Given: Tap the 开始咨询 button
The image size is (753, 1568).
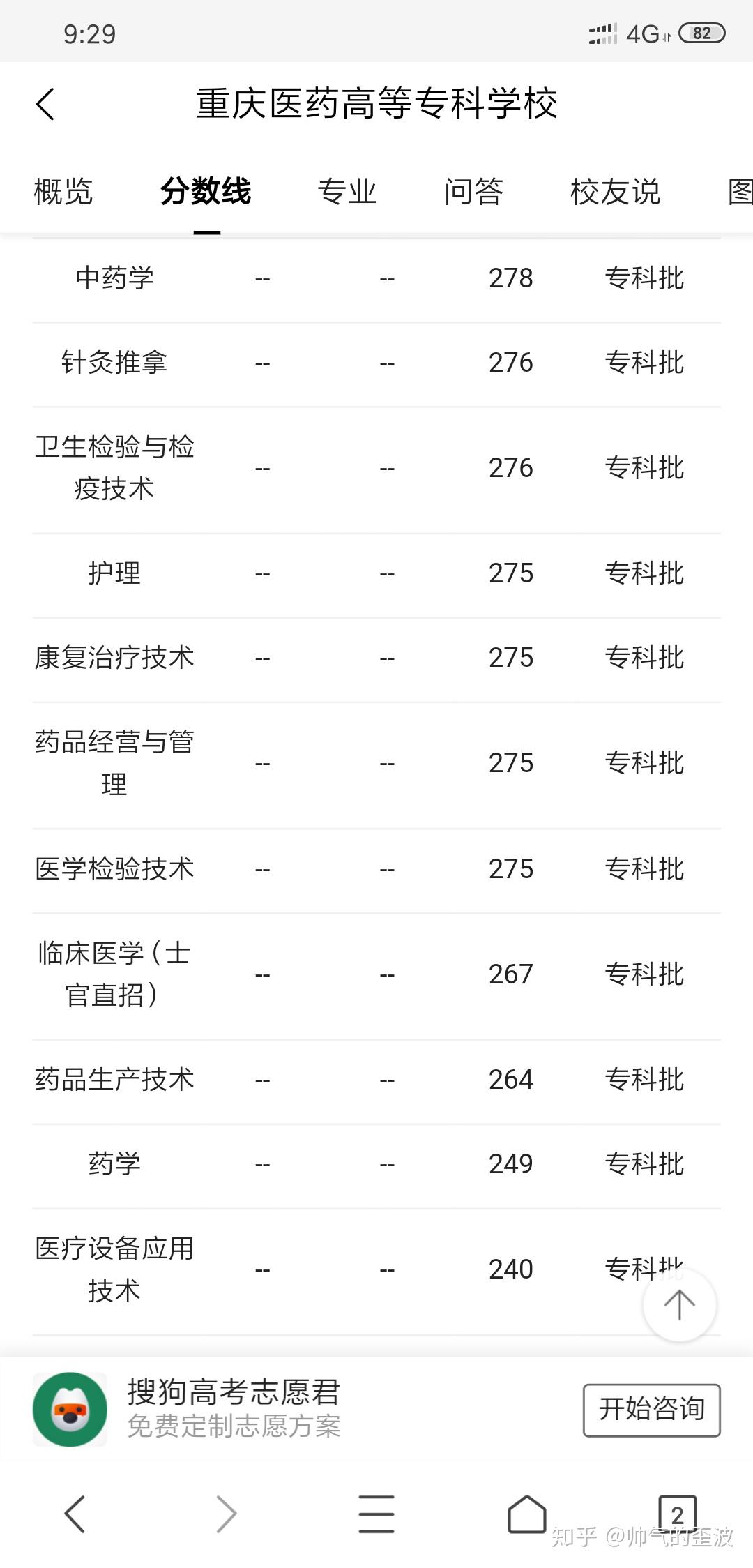Looking at the screenshot, I should tap(651, 1410).
